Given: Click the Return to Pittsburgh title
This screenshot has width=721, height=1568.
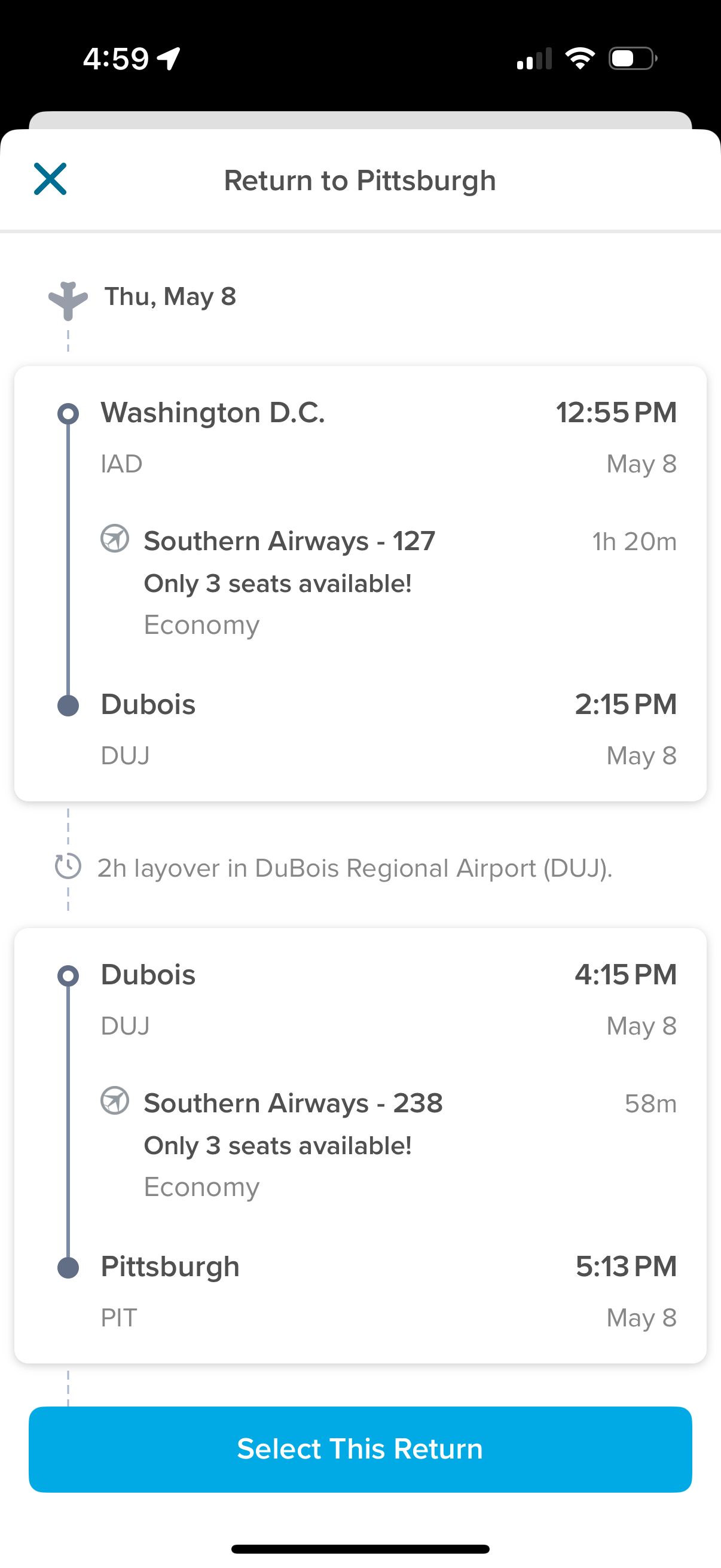Looking at the screenshot, I should pyautogui.click(x=360, y=179).
